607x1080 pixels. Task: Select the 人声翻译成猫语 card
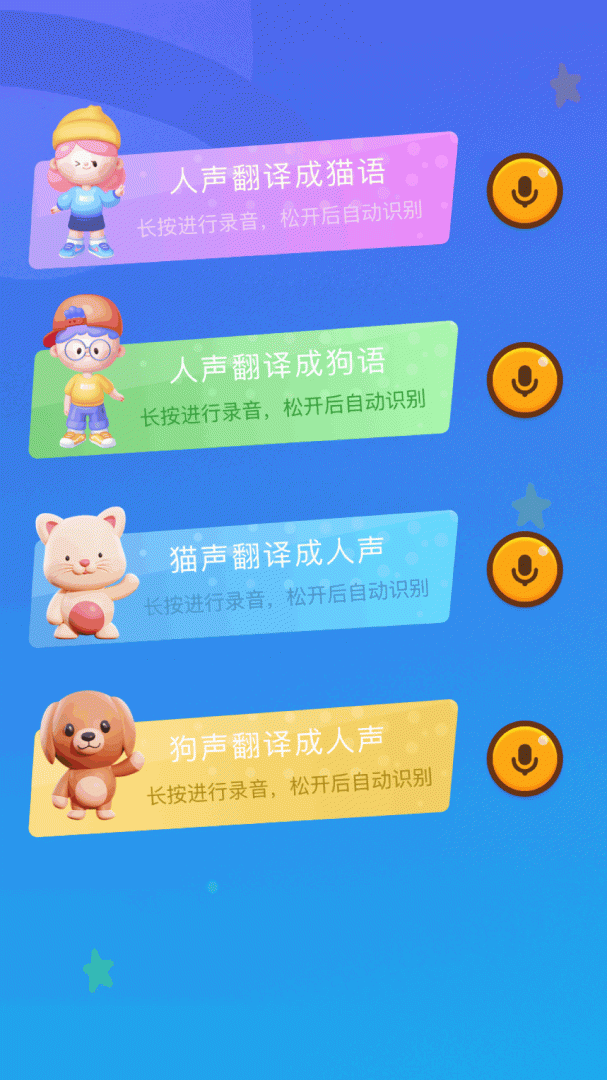pos(270,198)
